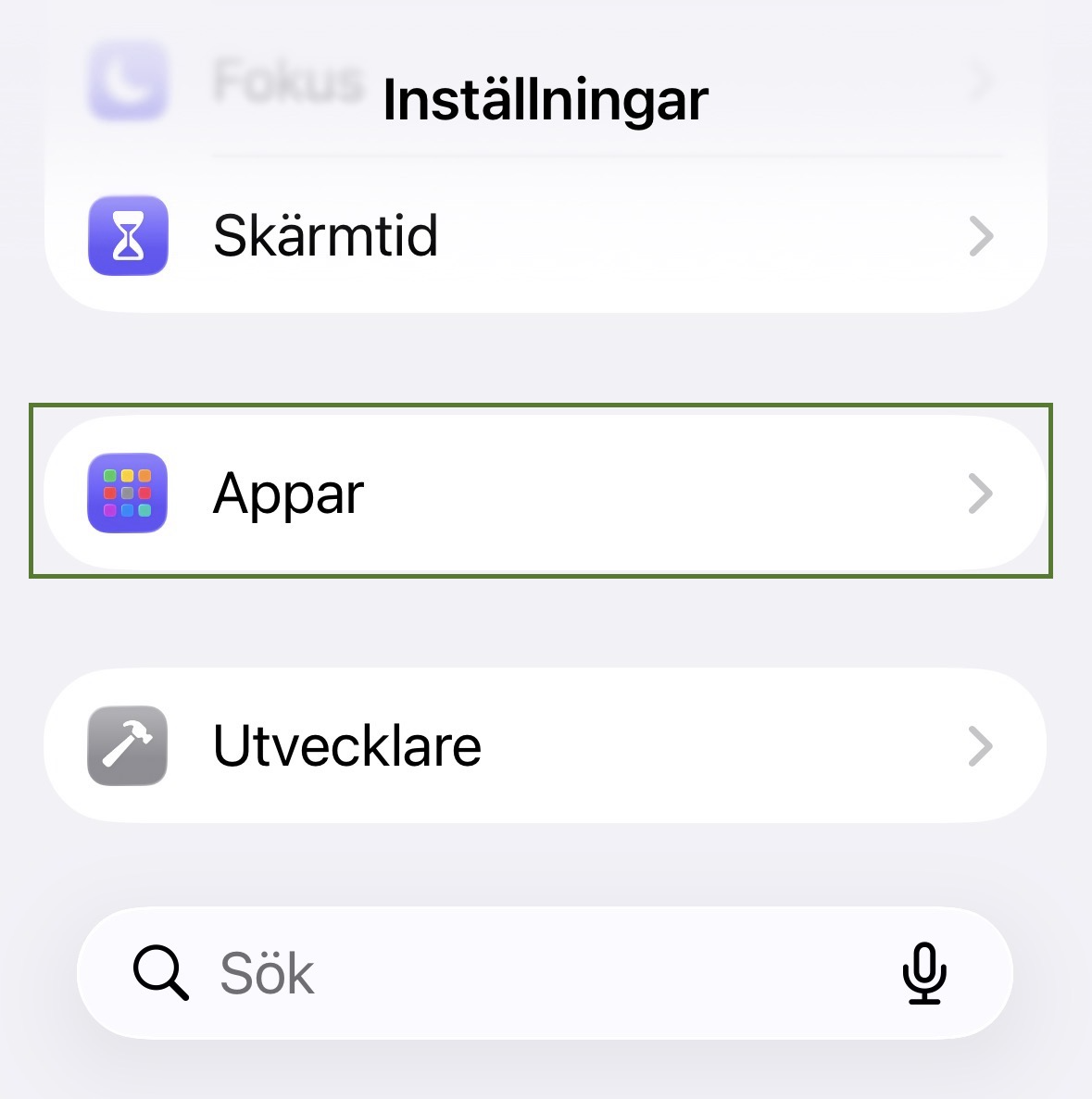Open the Utvecklare settings row
The image size is (1092, 1099).
point(545,745)
